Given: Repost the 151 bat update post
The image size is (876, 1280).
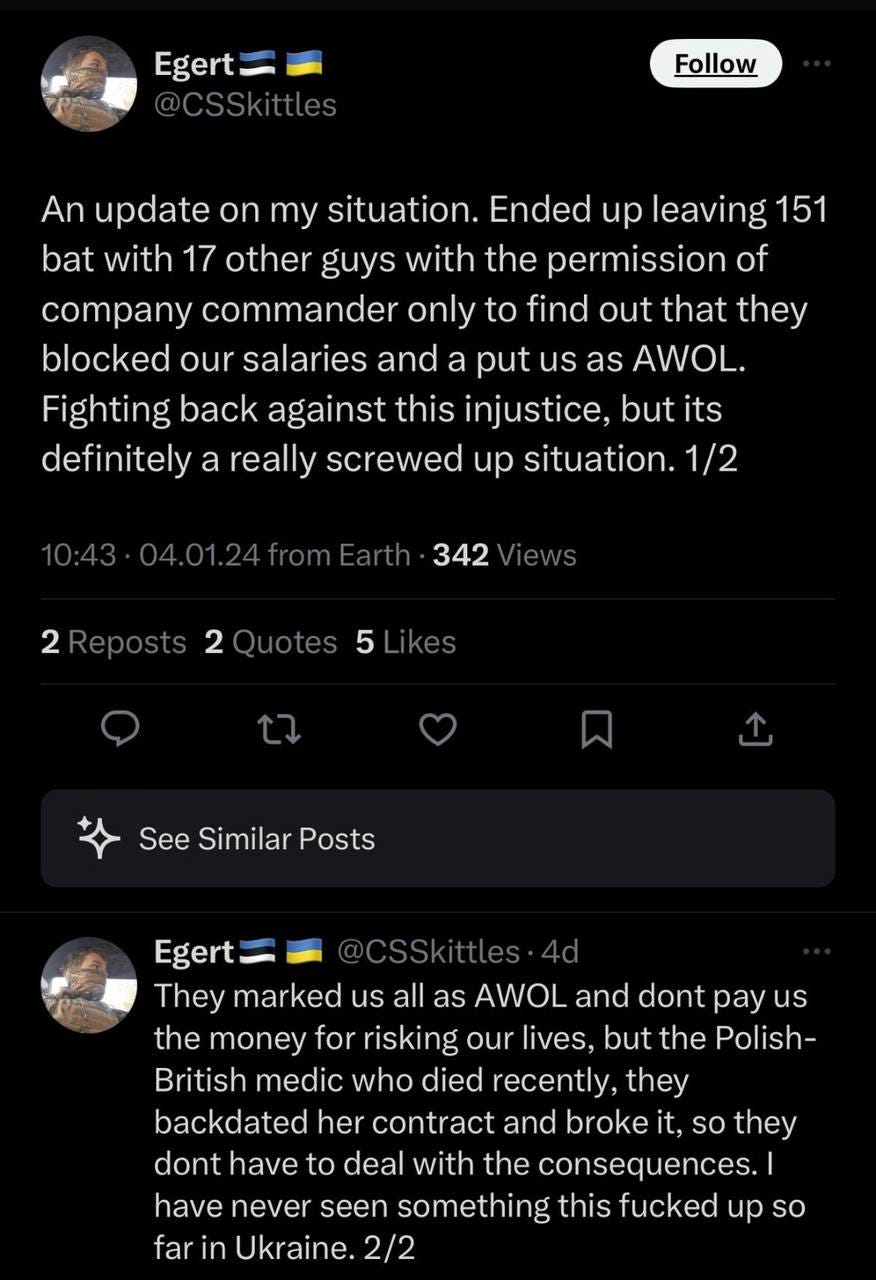Looking at the screenshot, I should pyautogui.click(x=279, y=733).
